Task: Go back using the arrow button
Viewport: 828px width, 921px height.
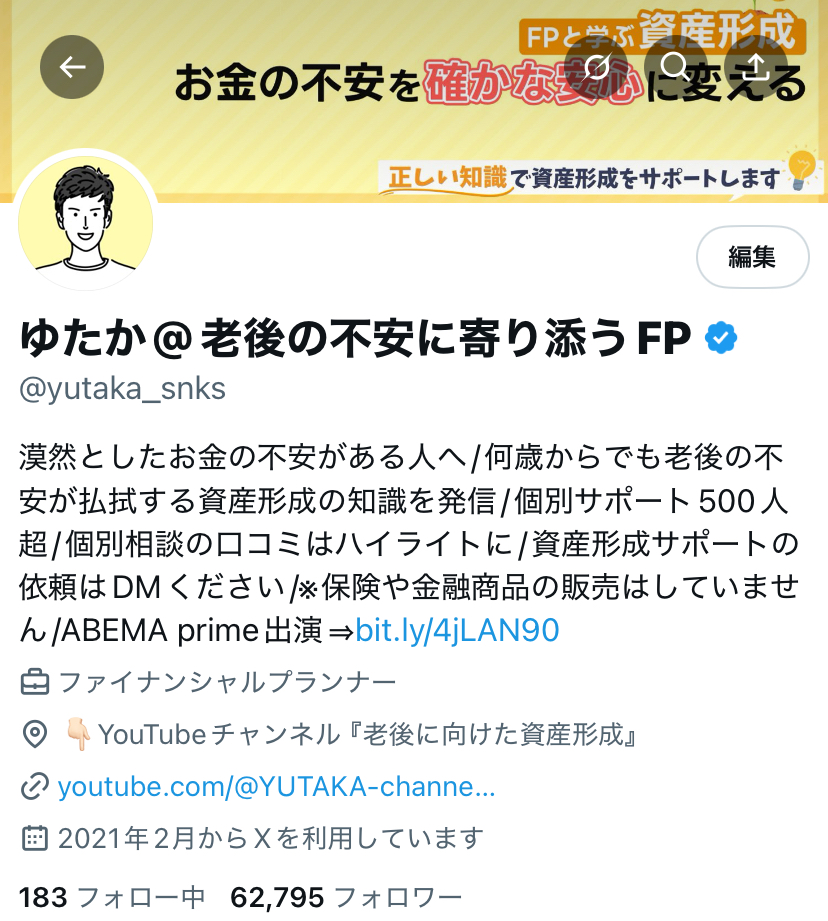Action: click(x=72, y=67)
